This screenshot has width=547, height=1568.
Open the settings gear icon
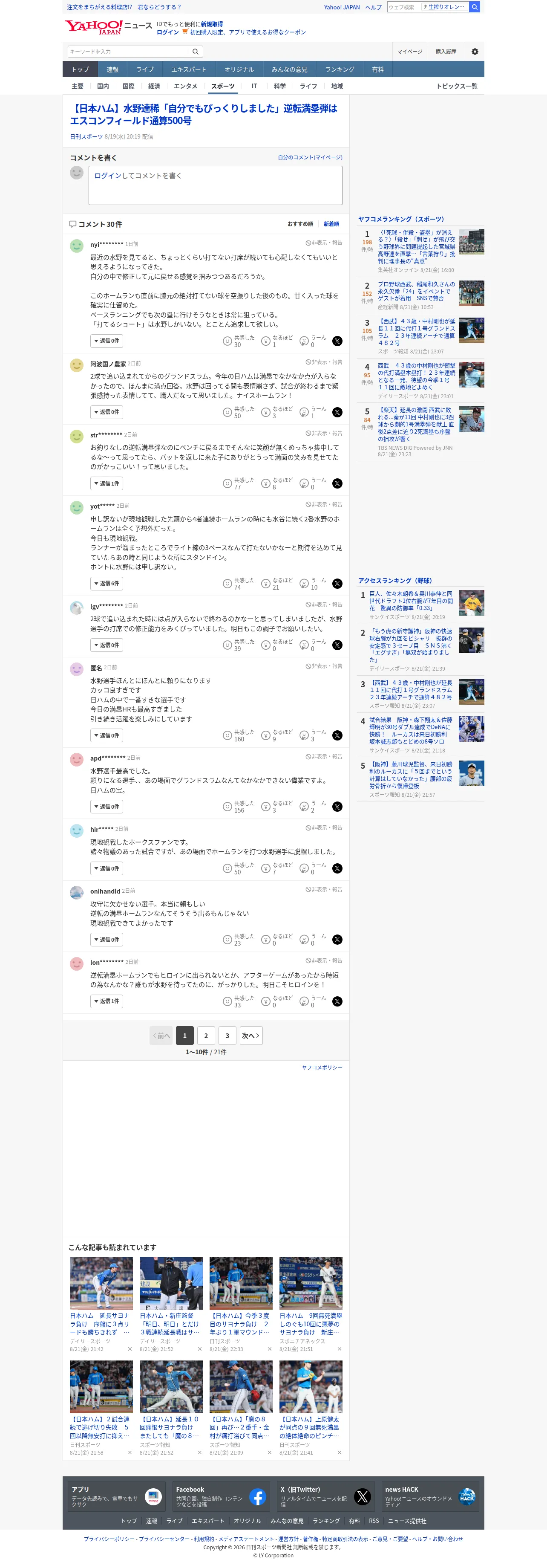click(x=475, y=52)
